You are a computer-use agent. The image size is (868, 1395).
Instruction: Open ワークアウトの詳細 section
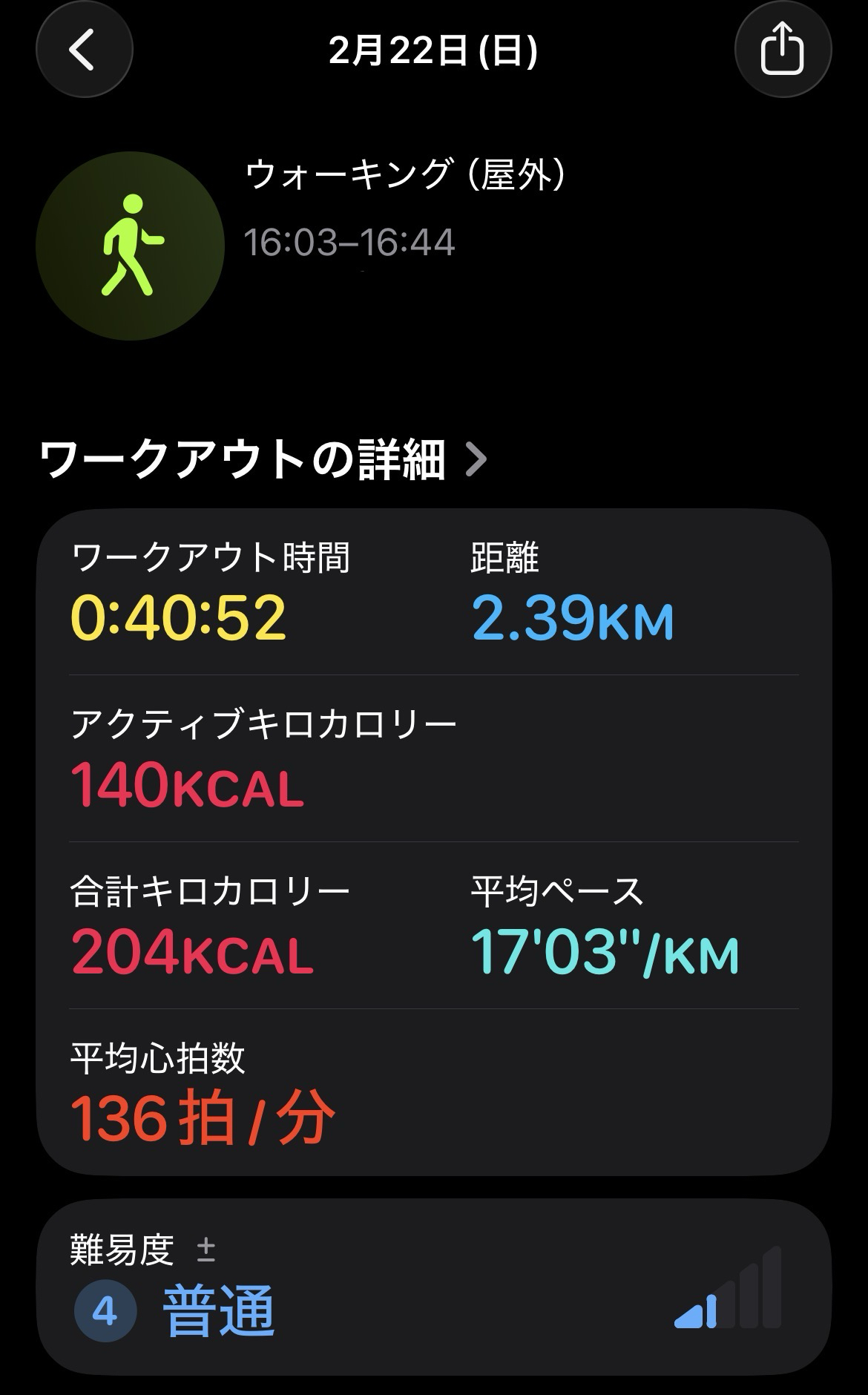coord(263,459)
